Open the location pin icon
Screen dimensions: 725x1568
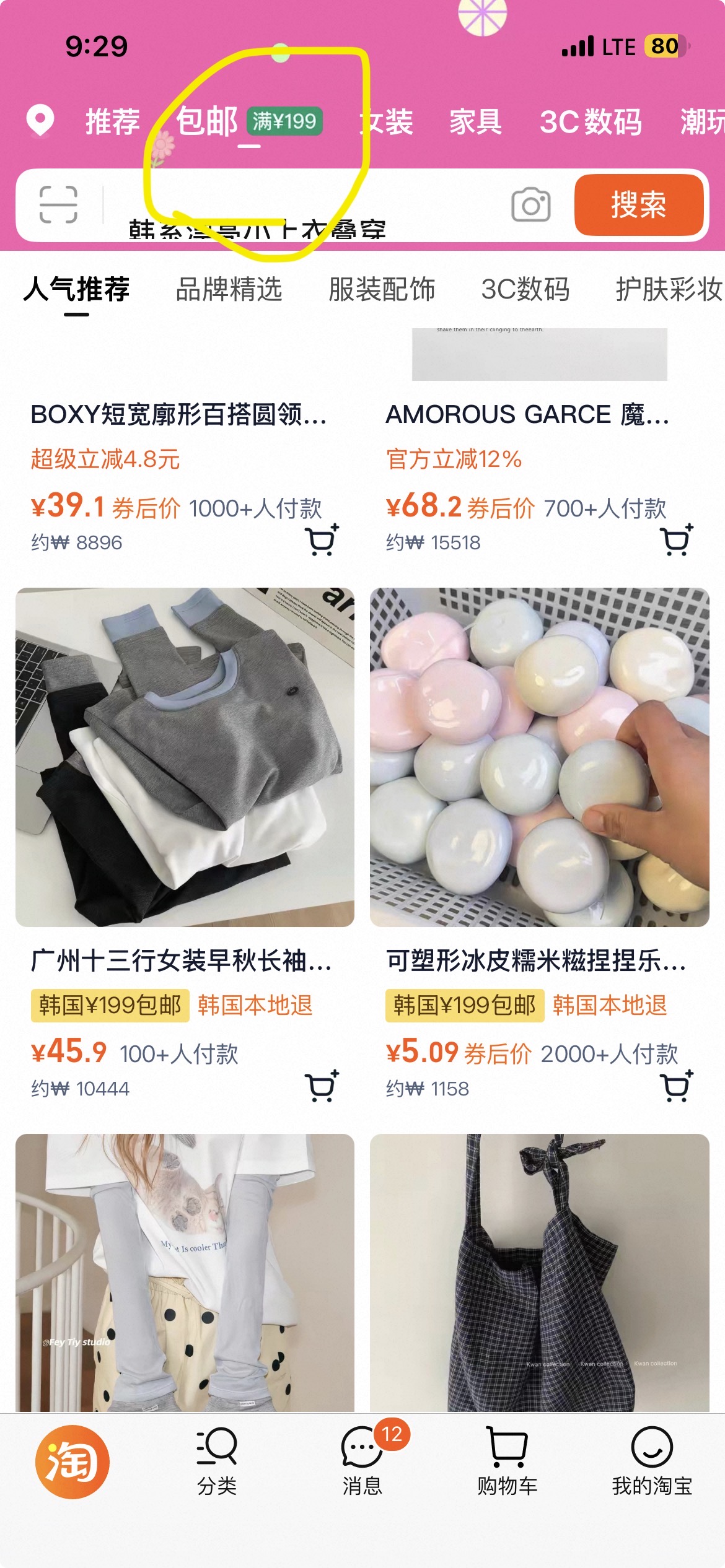40,120
